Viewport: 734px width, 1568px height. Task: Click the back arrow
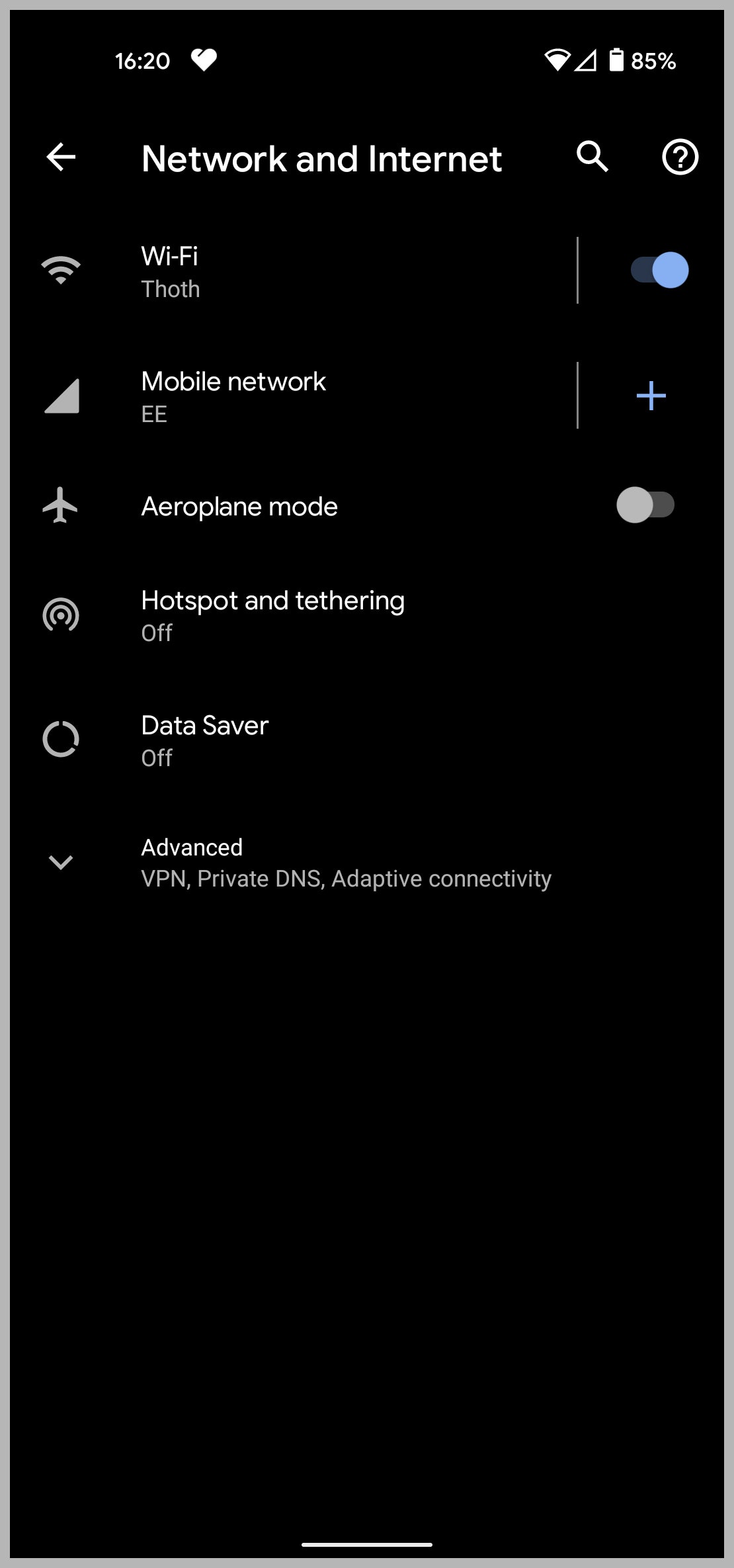(x=61, y=157)
